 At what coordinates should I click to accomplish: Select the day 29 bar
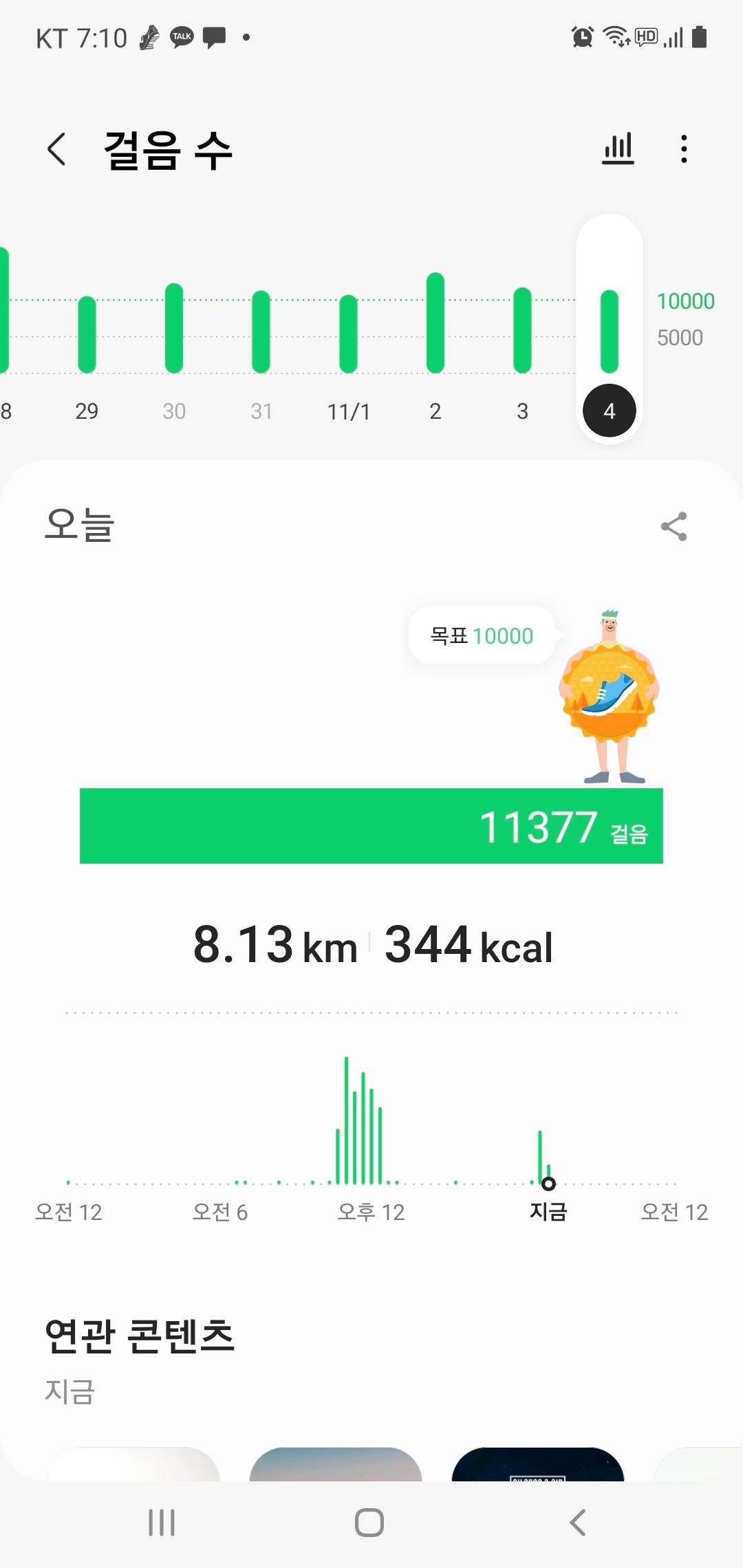point(87,335)
